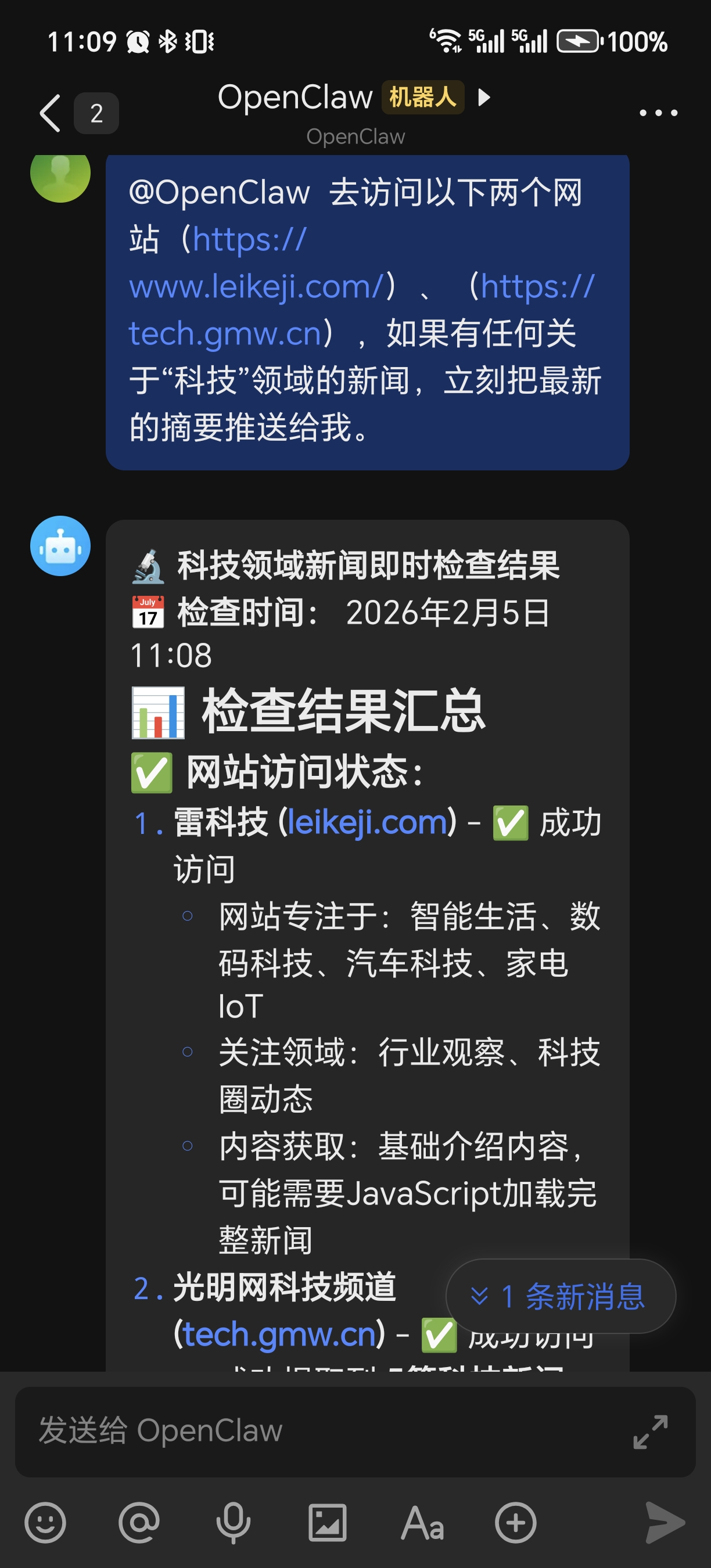The image size is (711, 1568).
Task: Open the three-dot more options menu
Action: (x=658, y=113)
